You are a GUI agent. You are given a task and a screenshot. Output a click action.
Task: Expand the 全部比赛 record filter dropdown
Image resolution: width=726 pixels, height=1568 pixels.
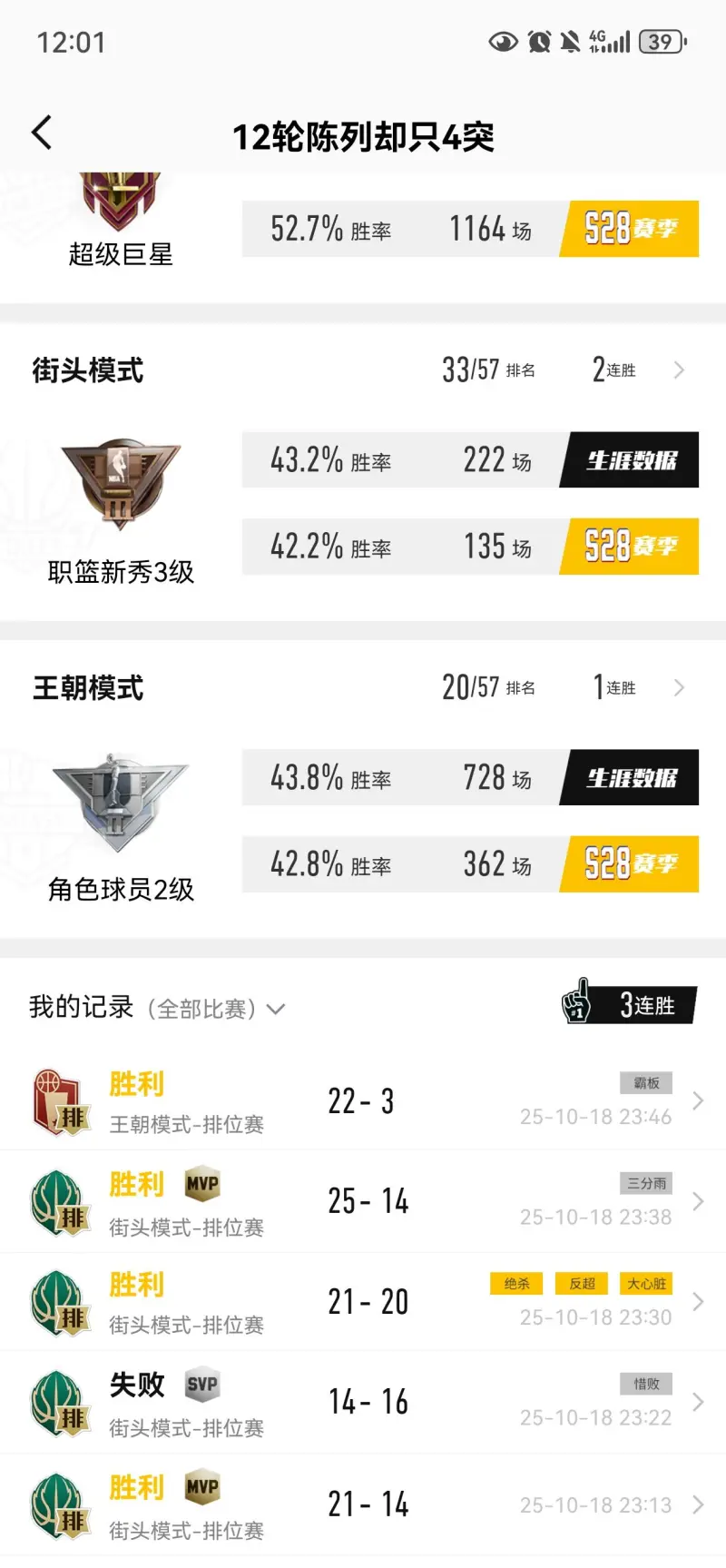(276, 1009)
